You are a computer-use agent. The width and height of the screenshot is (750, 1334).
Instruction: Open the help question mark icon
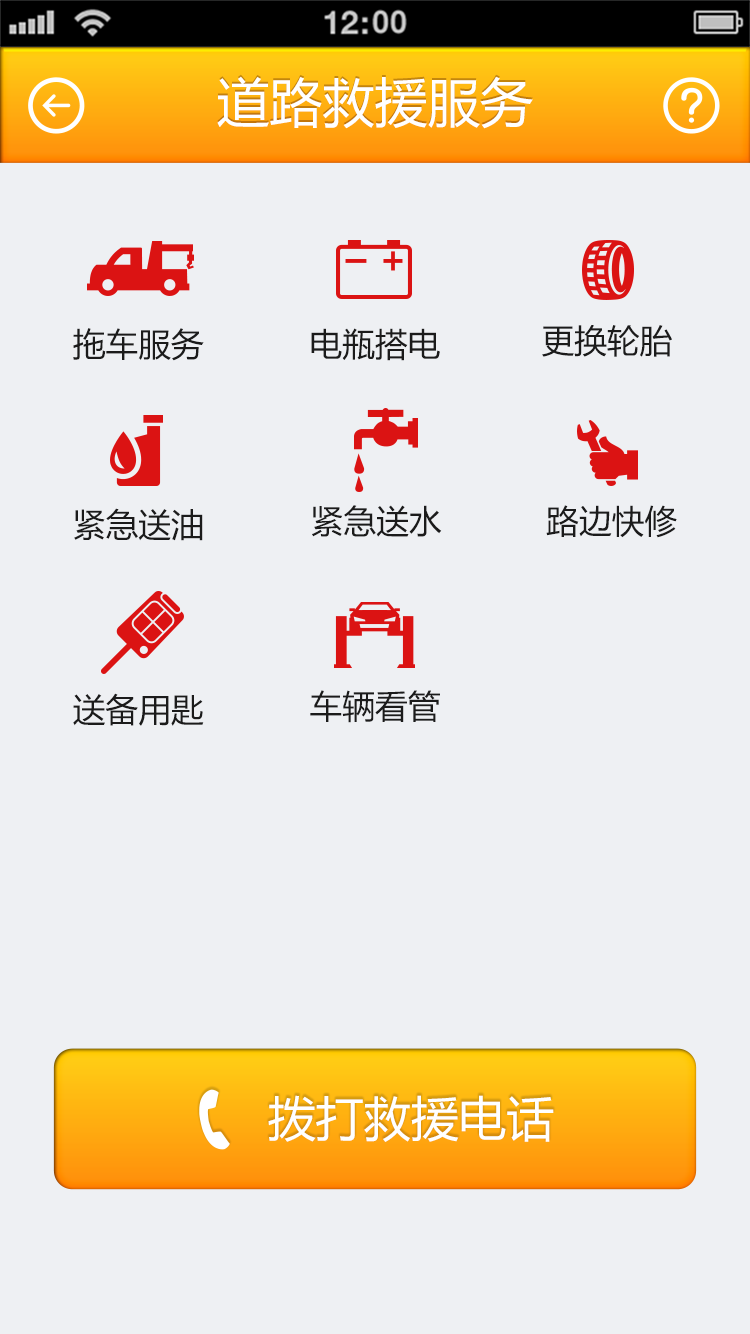click(x=692, y=103)
